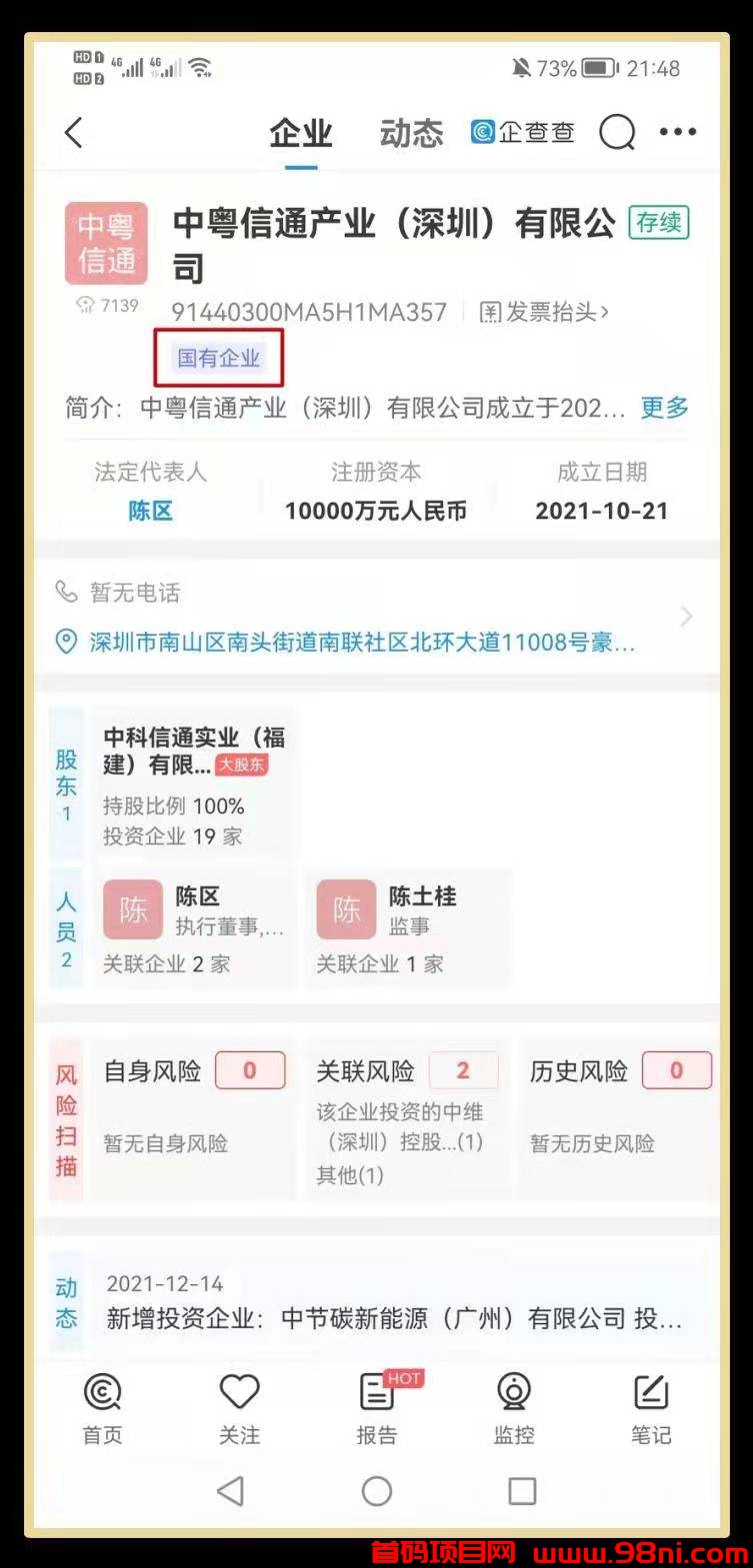The width and height of the screenshot is (753, 1568).
Task: Open the Shenzhen company address location
Action: [x=360, y=642]
